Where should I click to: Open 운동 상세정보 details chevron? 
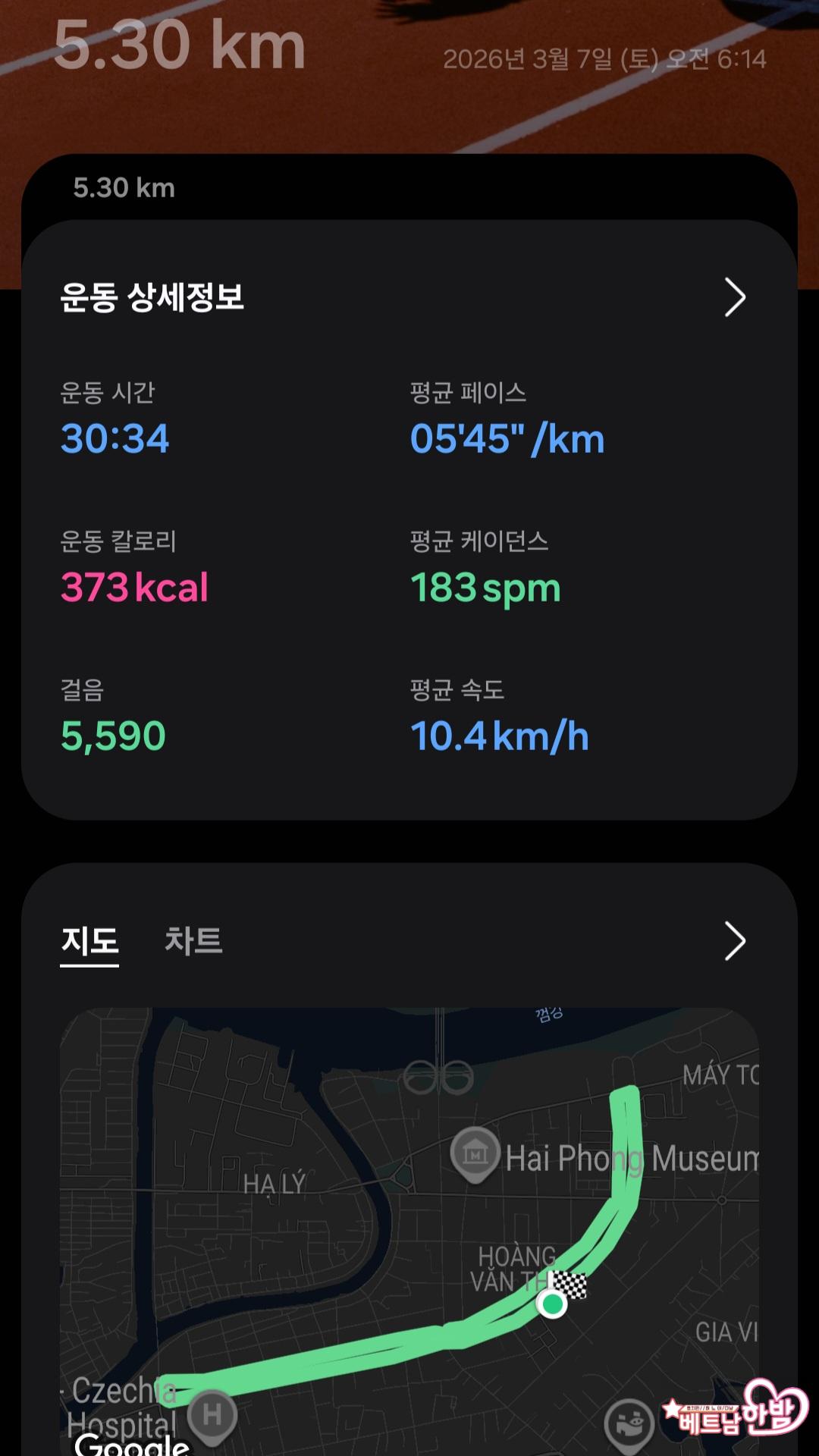[x=735, y=297]
